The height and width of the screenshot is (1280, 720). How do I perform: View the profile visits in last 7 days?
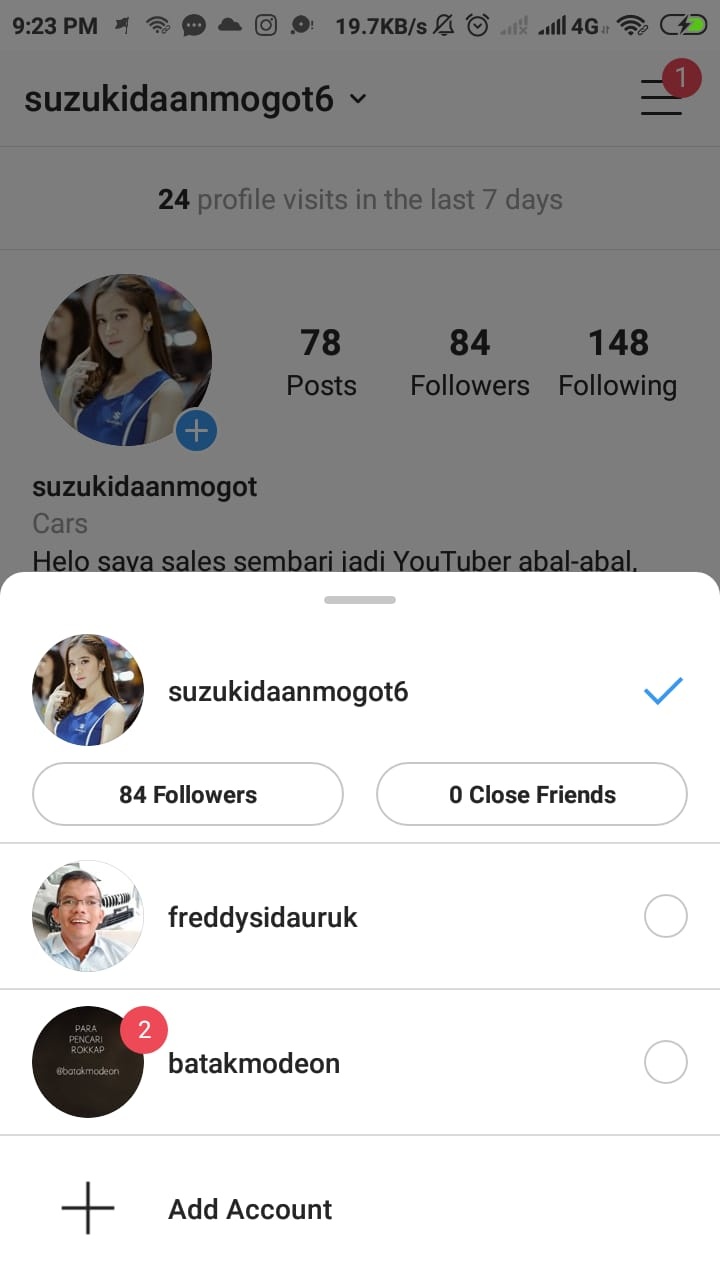(x=360, y=199)
